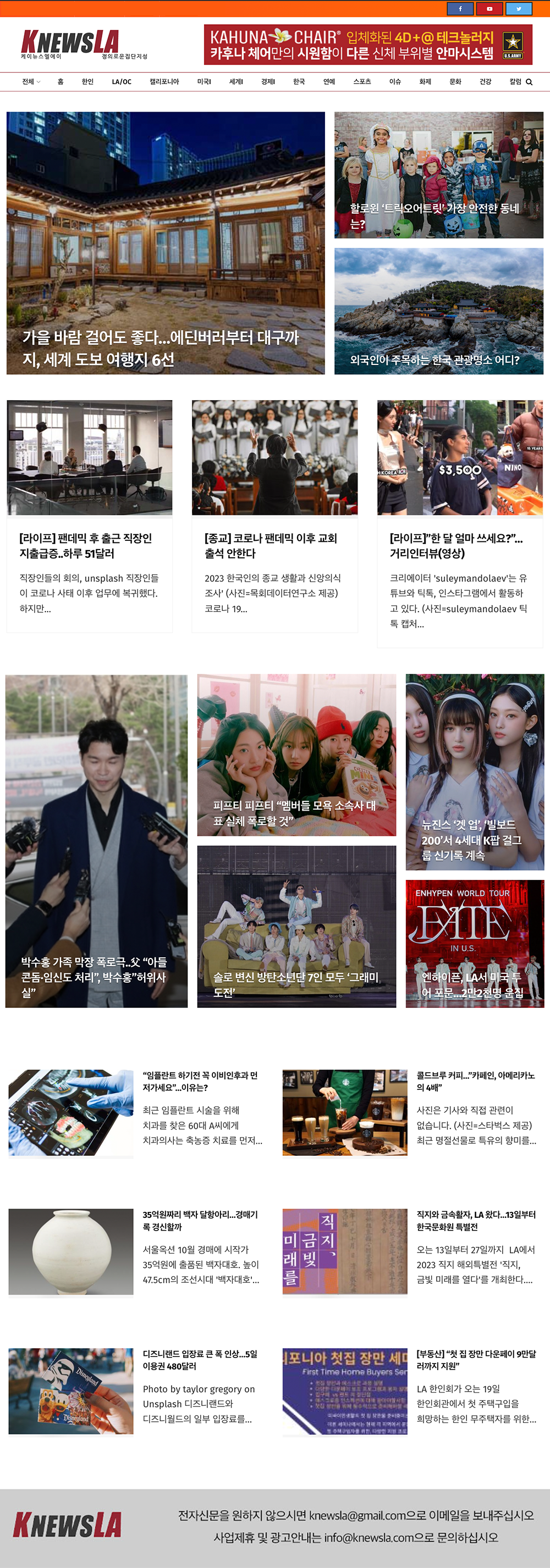550x1568 pixels.
Task: Open the 콜드브루 커피 카페인 article
Action: click(x=475, y=1081)
